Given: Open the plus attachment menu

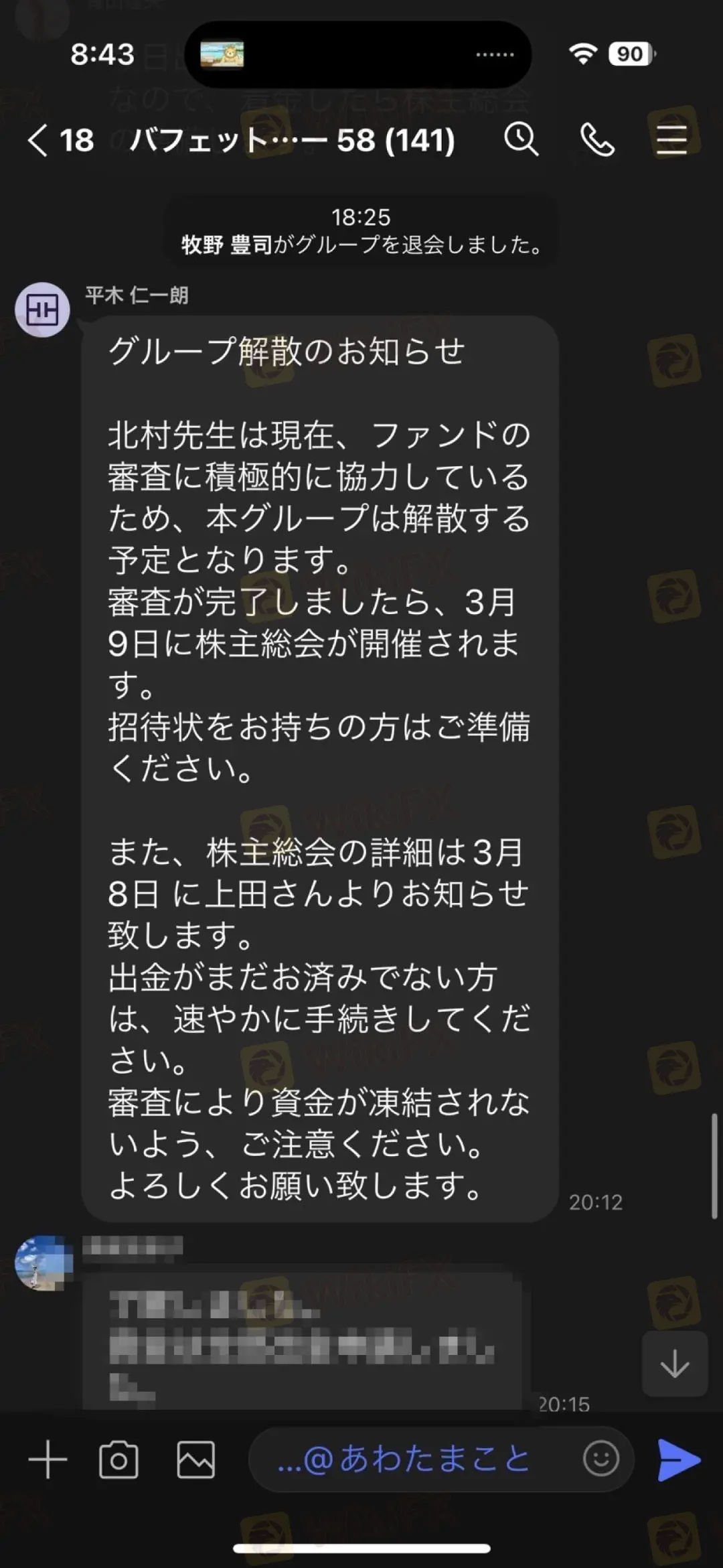Looking at the screenshot, I should [x=48, y=1459].
